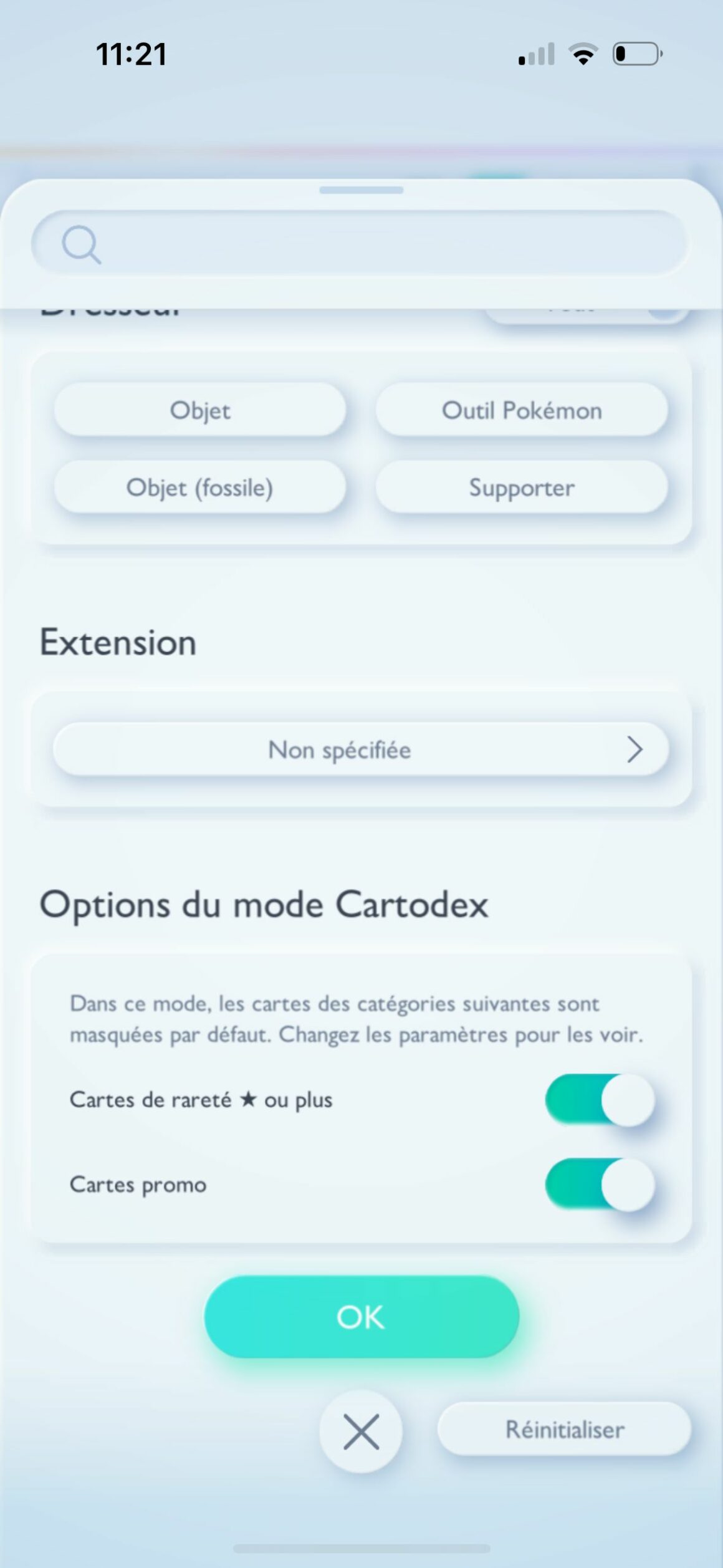Reset filters with Réinitialiser
The height and width of the screenshot is (1568, 723).
[x=564, y=1429]
